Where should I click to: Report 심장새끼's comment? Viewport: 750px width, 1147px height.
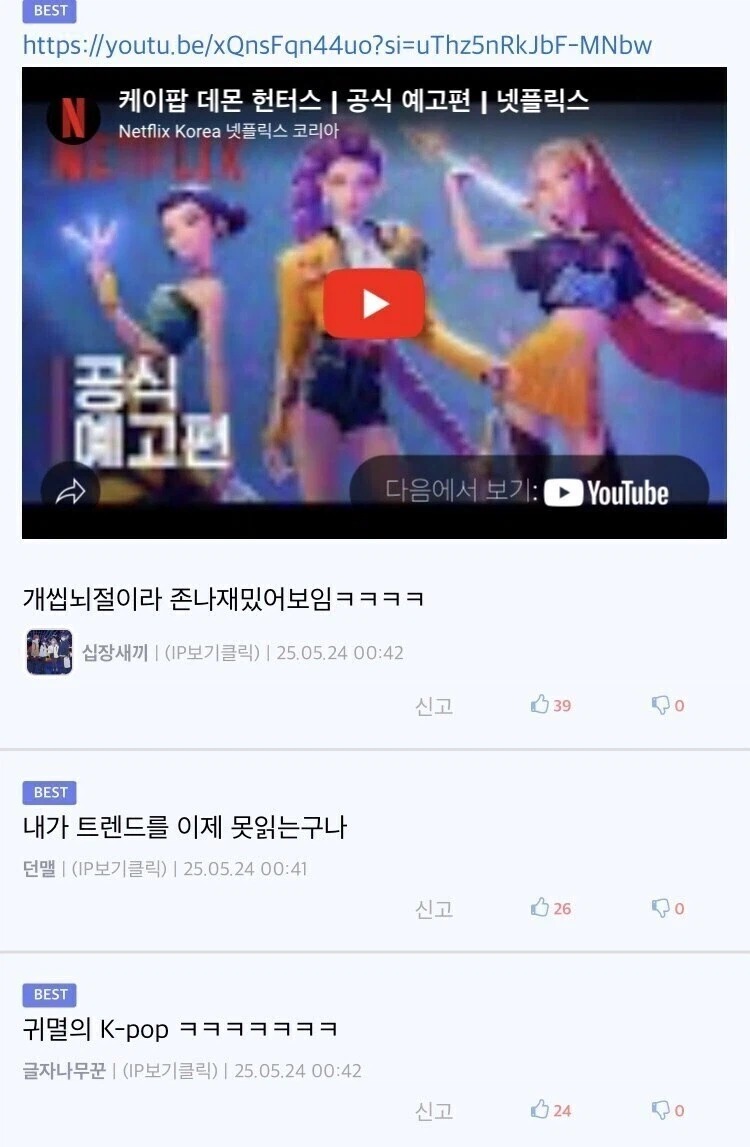click(x=434, y=706)
